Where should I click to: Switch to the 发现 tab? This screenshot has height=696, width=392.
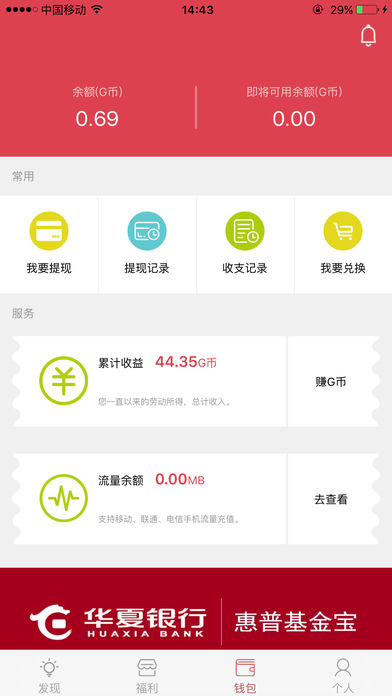tap(49, 675)
